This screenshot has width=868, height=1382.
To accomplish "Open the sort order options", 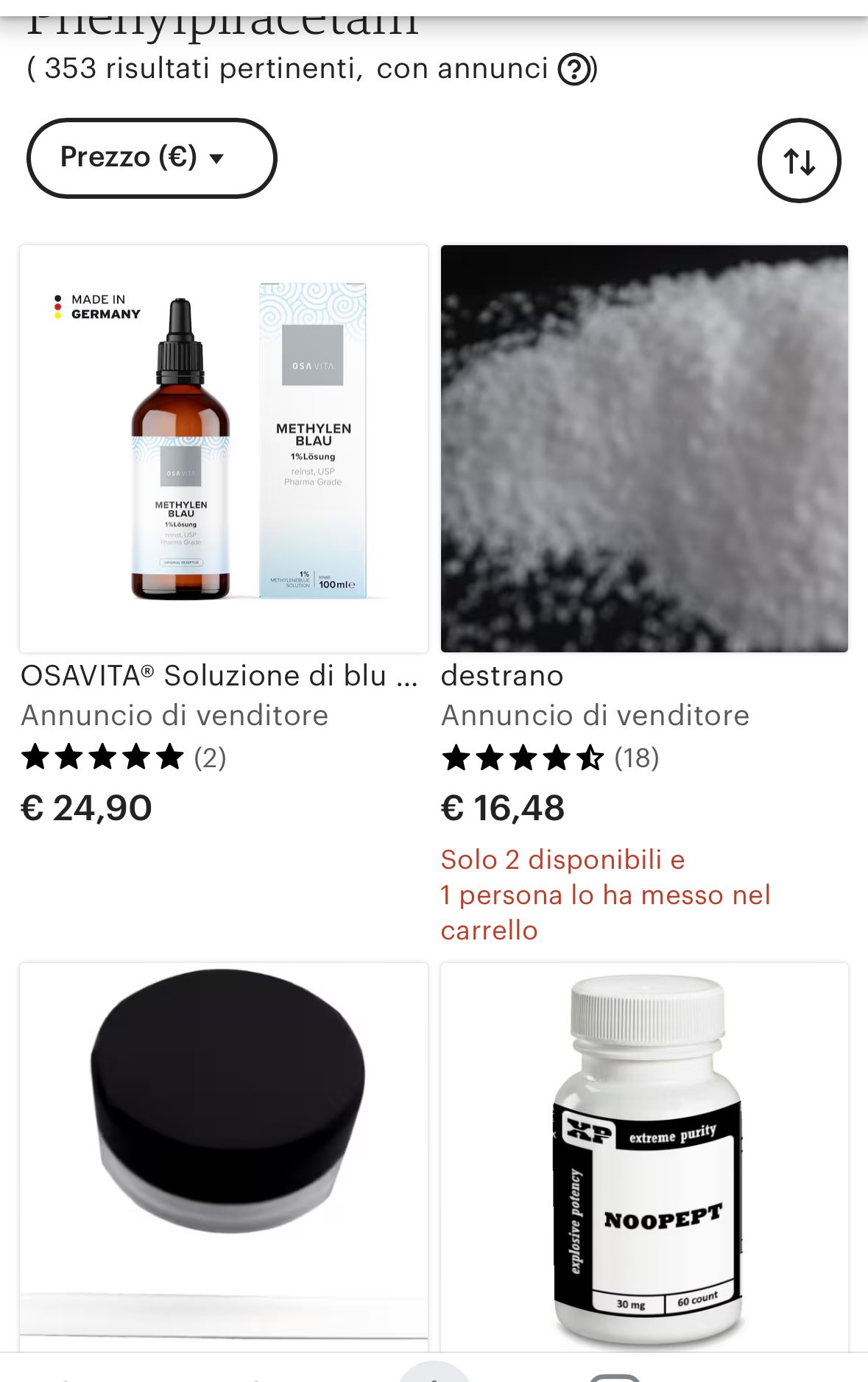I will click(x=799, y=160).
